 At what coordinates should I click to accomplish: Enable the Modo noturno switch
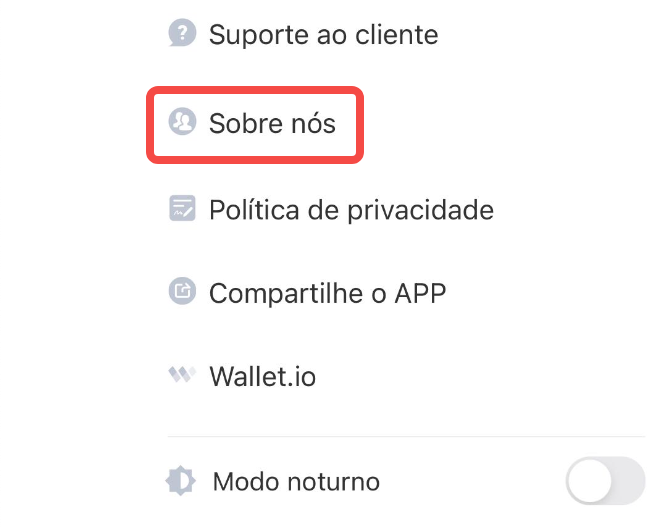point(604,481)
